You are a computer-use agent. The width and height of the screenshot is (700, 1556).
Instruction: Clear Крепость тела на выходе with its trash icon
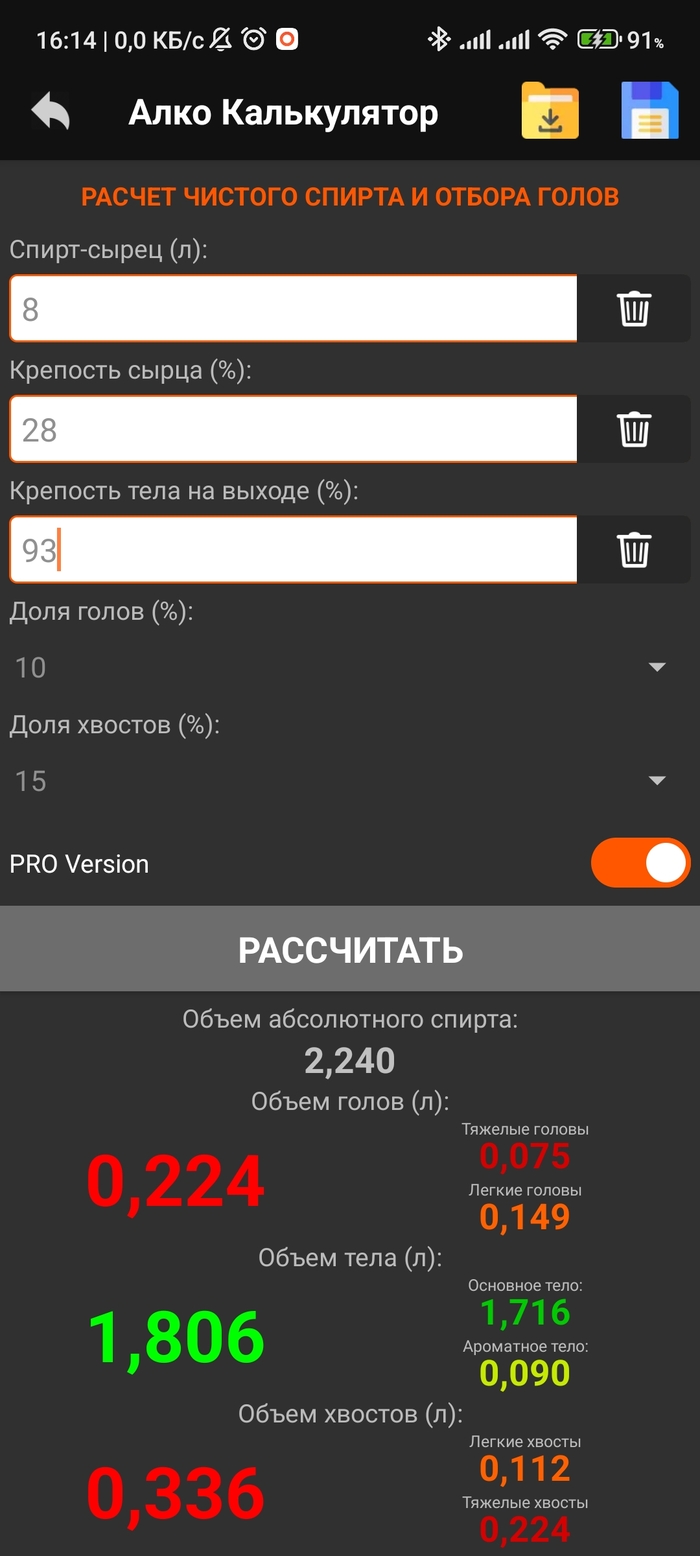pyautogui.click(x=634, y=550)
